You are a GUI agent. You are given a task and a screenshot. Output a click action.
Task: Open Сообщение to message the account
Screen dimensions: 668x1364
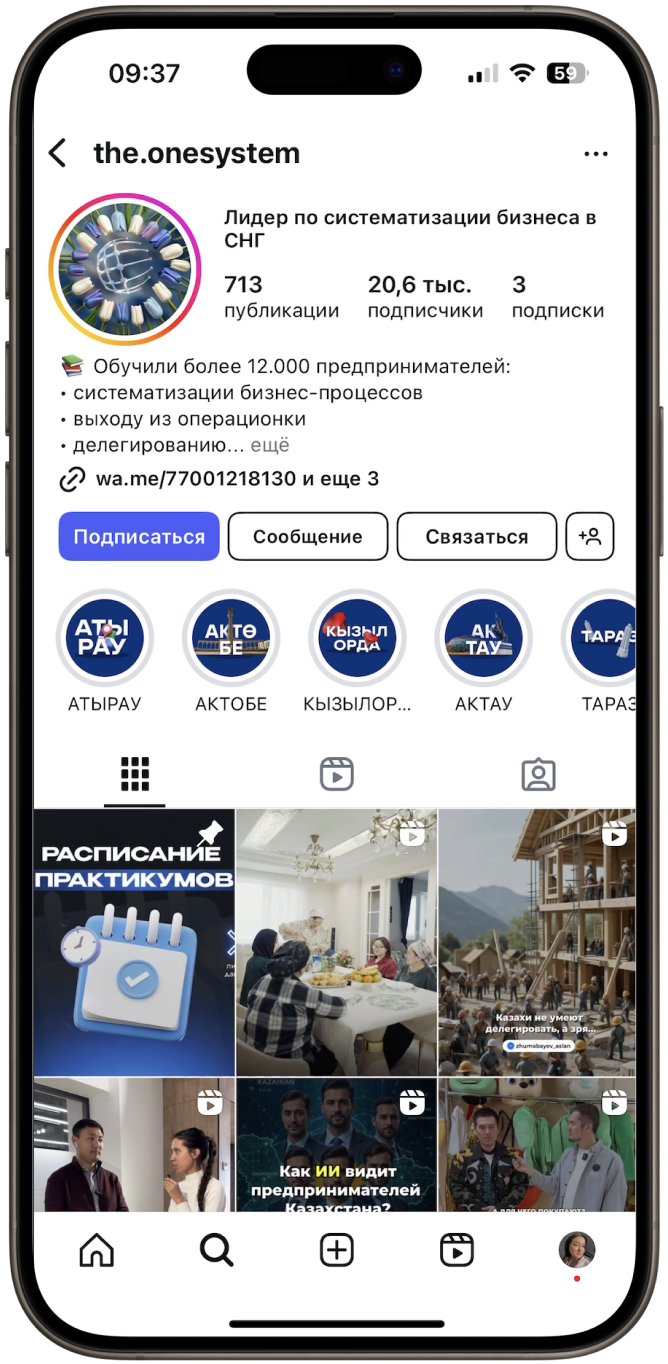click(x=308, y=536)
